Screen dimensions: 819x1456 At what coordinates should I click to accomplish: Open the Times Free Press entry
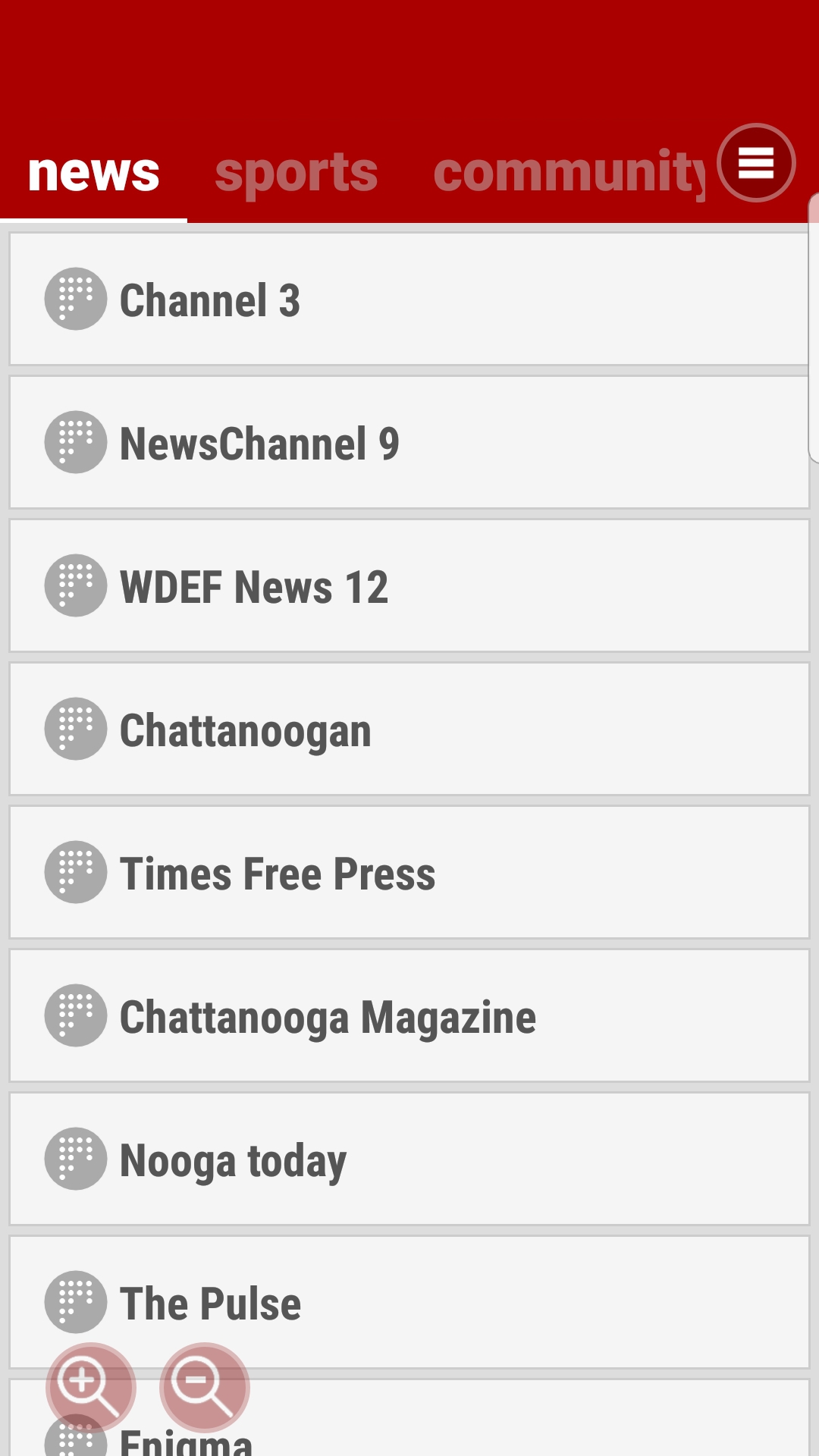tap(409, 872)
